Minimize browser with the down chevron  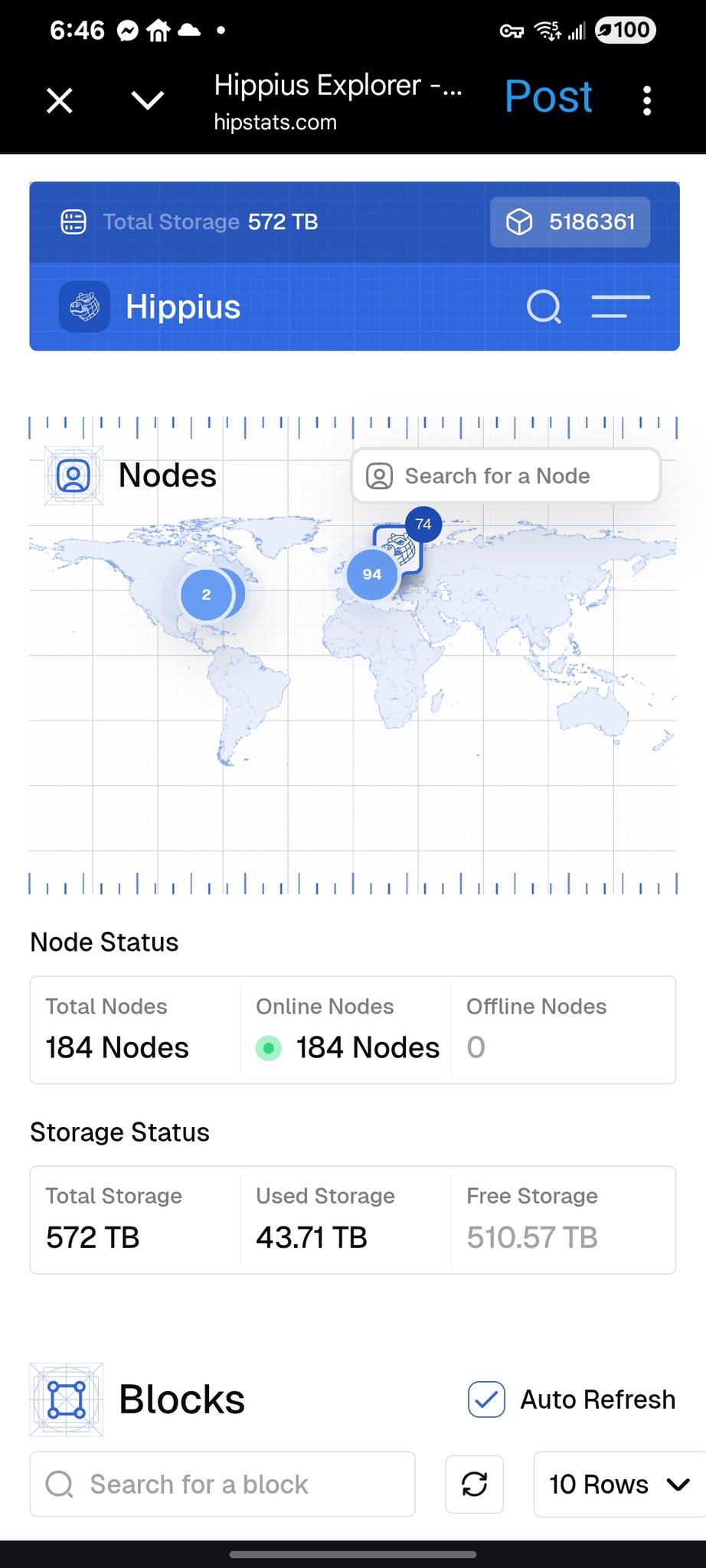click(147, 100)
